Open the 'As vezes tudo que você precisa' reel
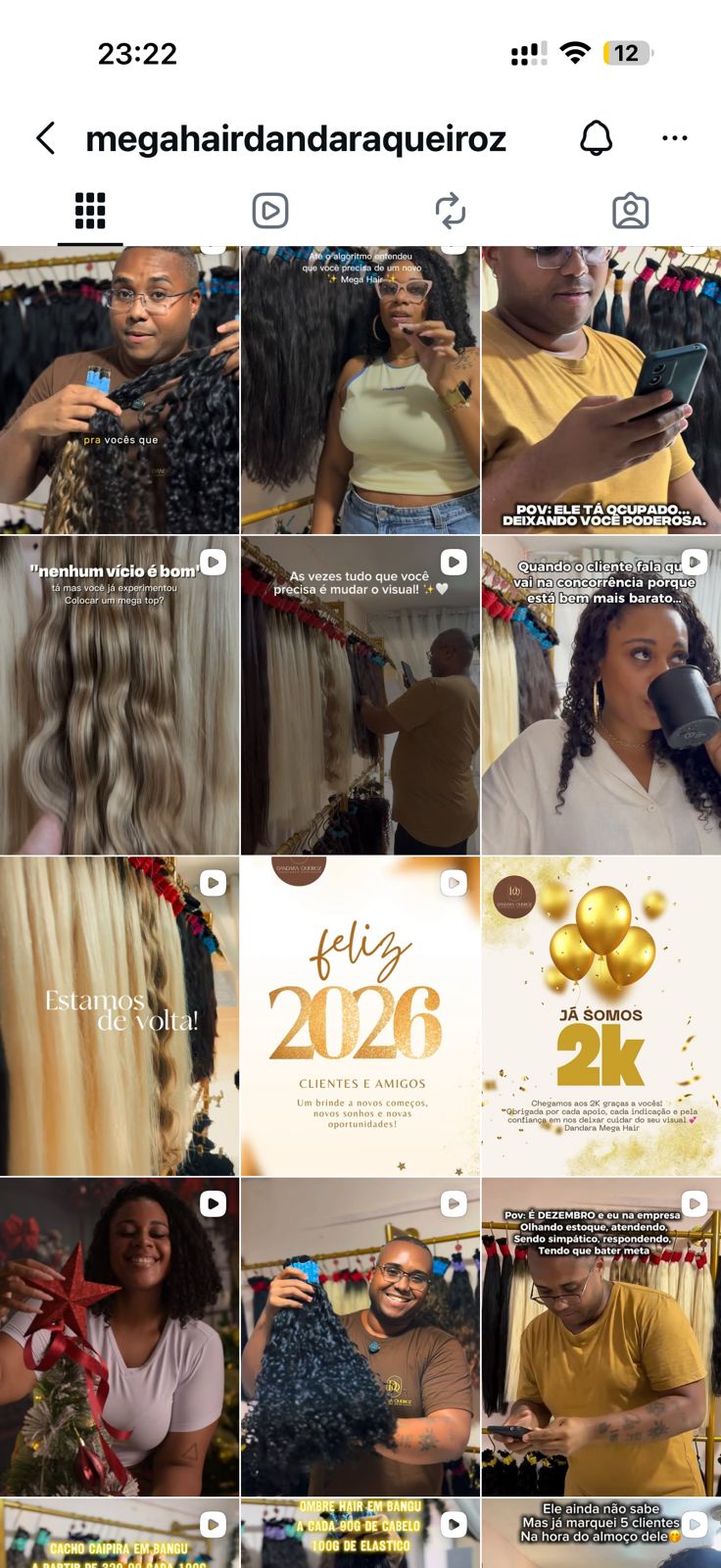721x1568 pixels. click(360, 695)
